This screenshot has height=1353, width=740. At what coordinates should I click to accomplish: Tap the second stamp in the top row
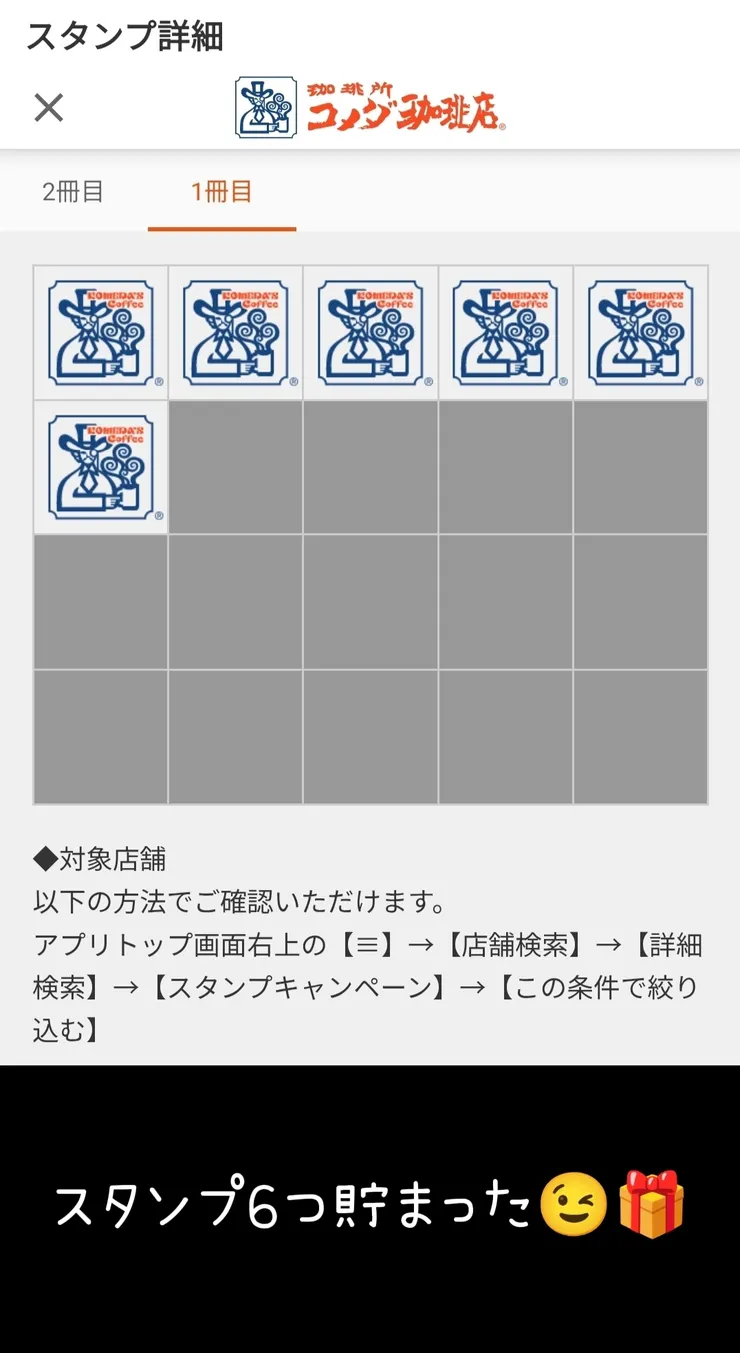(235, 332)
